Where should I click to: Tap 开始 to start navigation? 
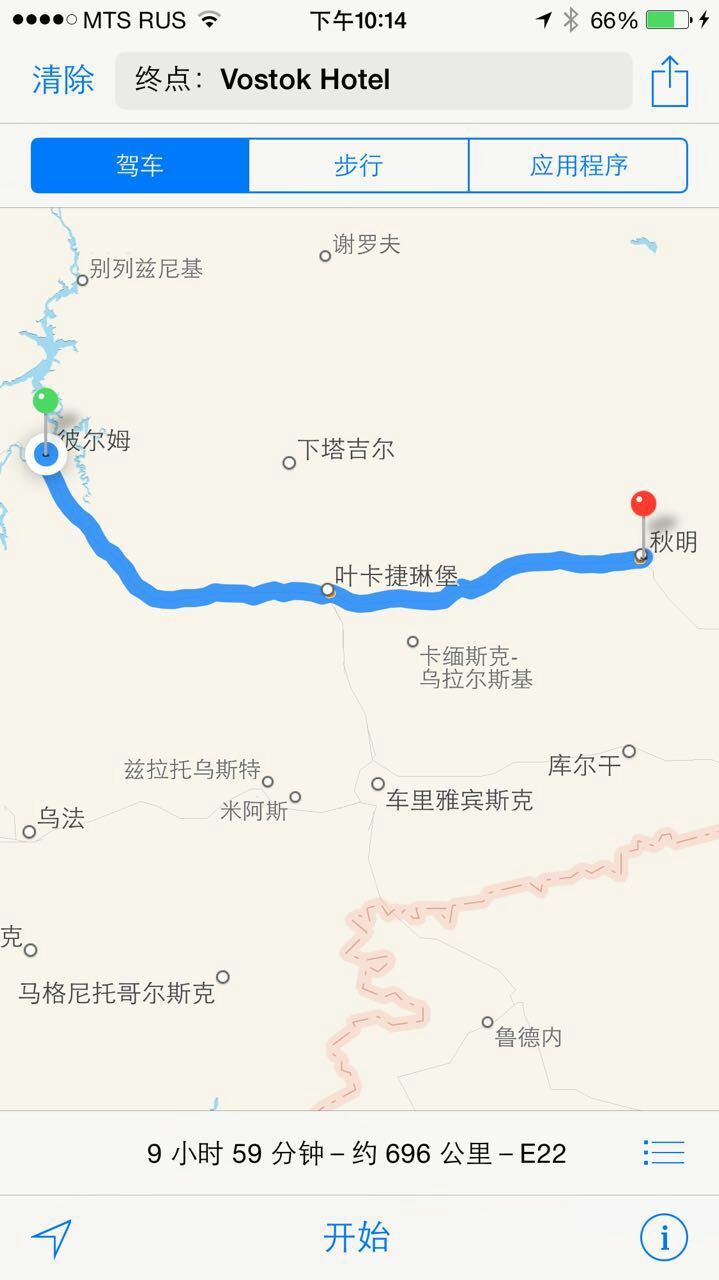(x=357, y=1238)
